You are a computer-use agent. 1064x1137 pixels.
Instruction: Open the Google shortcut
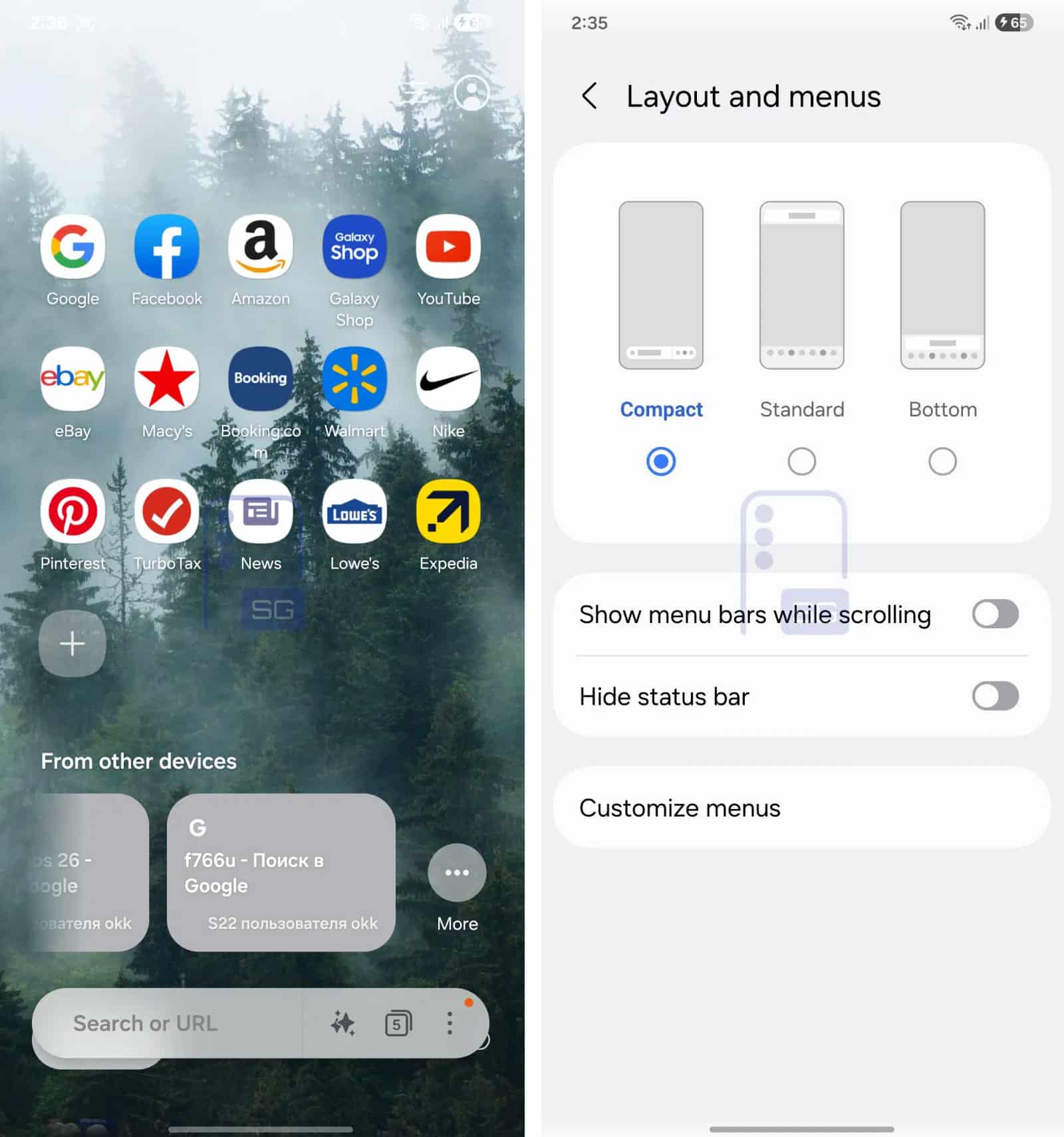click(x=72, y=247)
